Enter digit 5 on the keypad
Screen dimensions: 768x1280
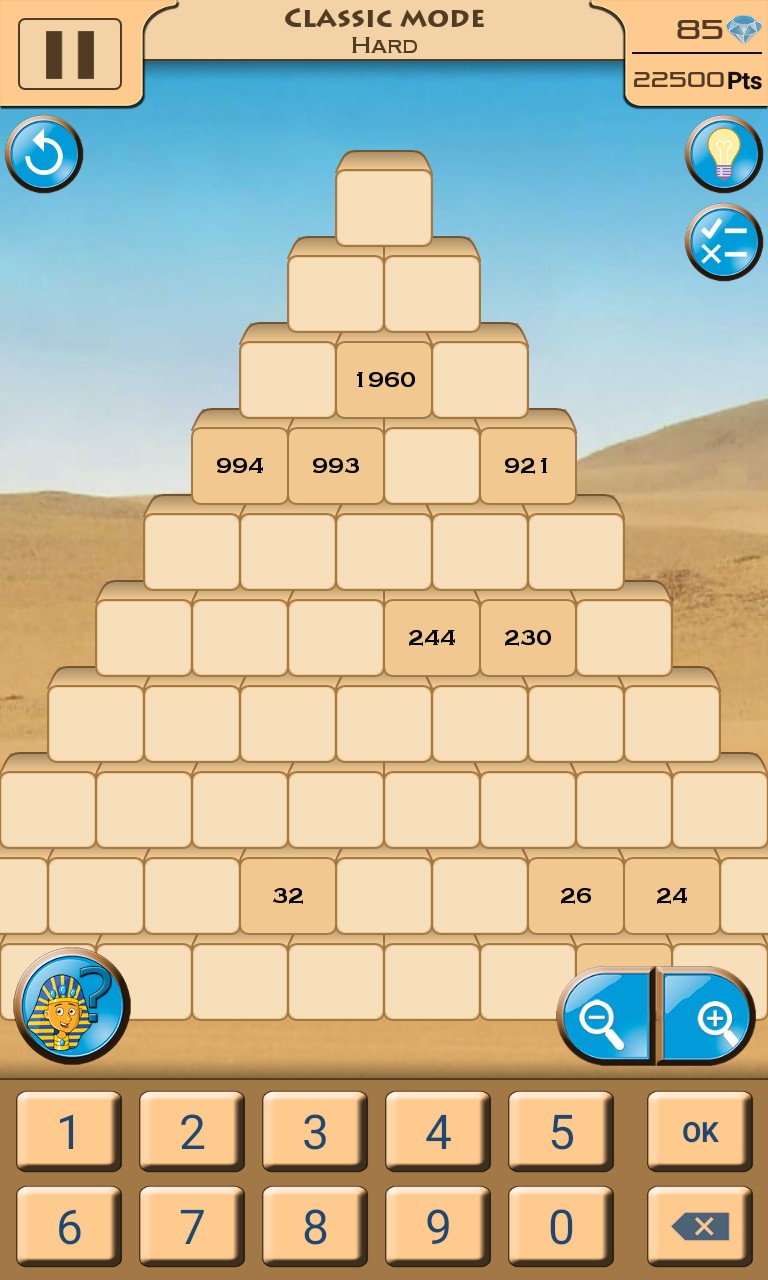tap(561, 1131)
